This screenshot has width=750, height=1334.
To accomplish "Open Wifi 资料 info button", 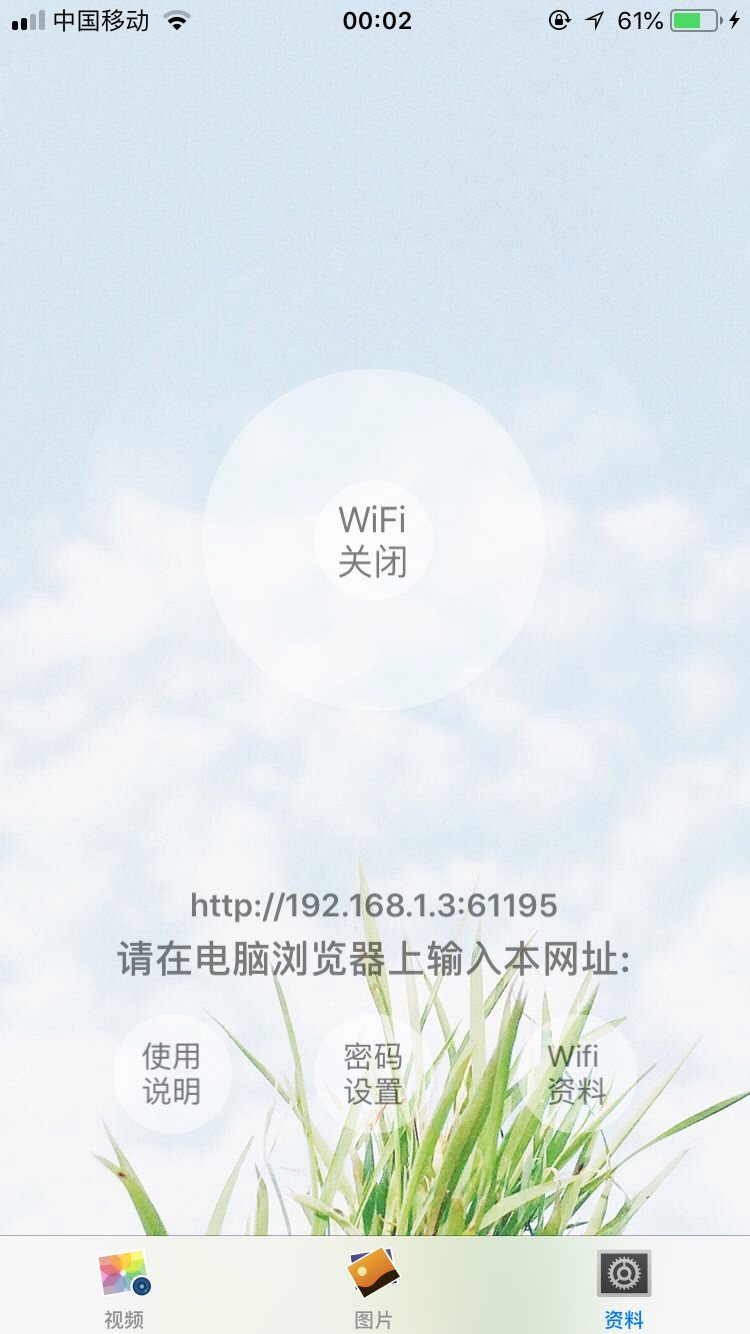I will tap(576, 1074).
